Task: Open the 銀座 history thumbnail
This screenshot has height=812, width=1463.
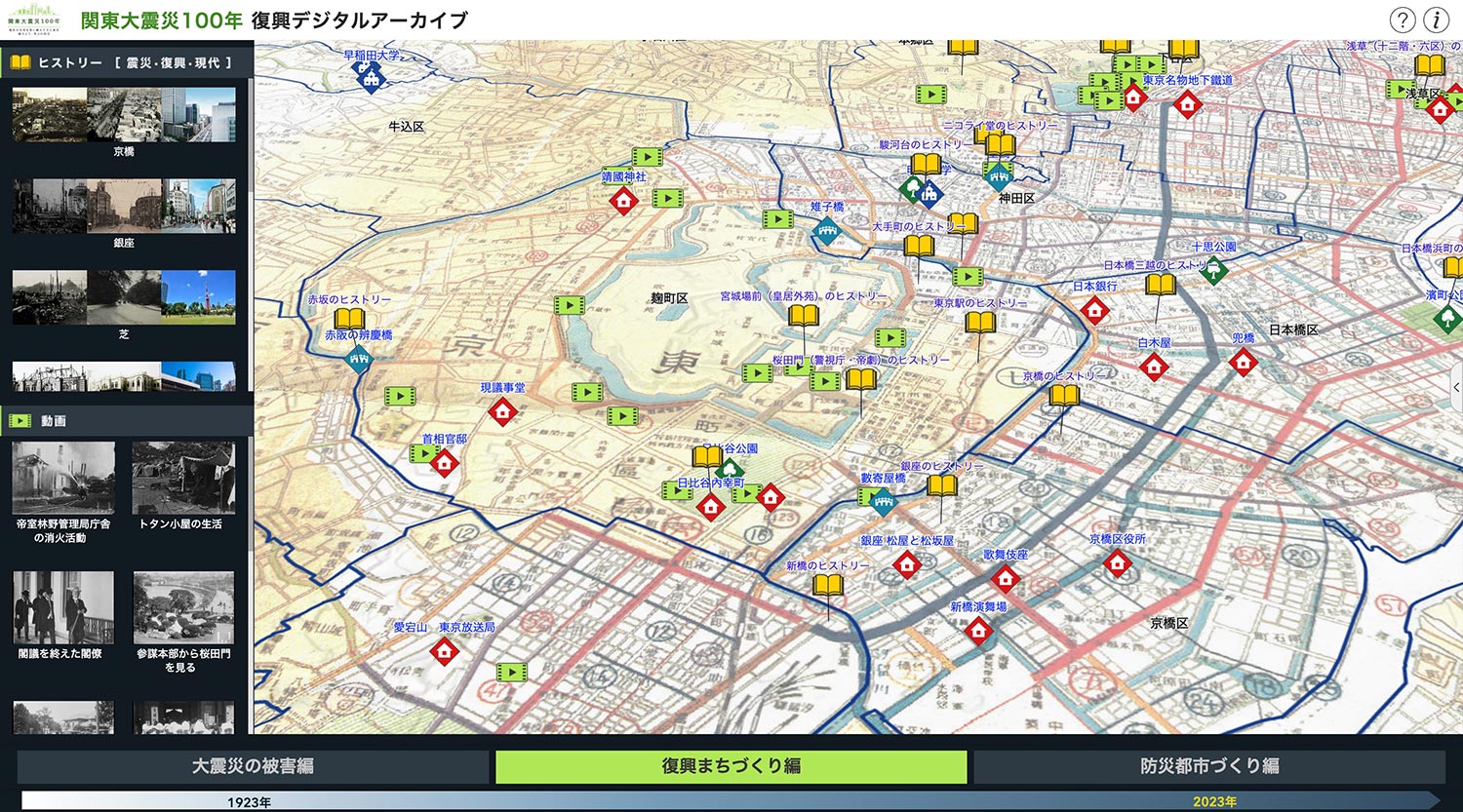Action: (x=124, y=206)
